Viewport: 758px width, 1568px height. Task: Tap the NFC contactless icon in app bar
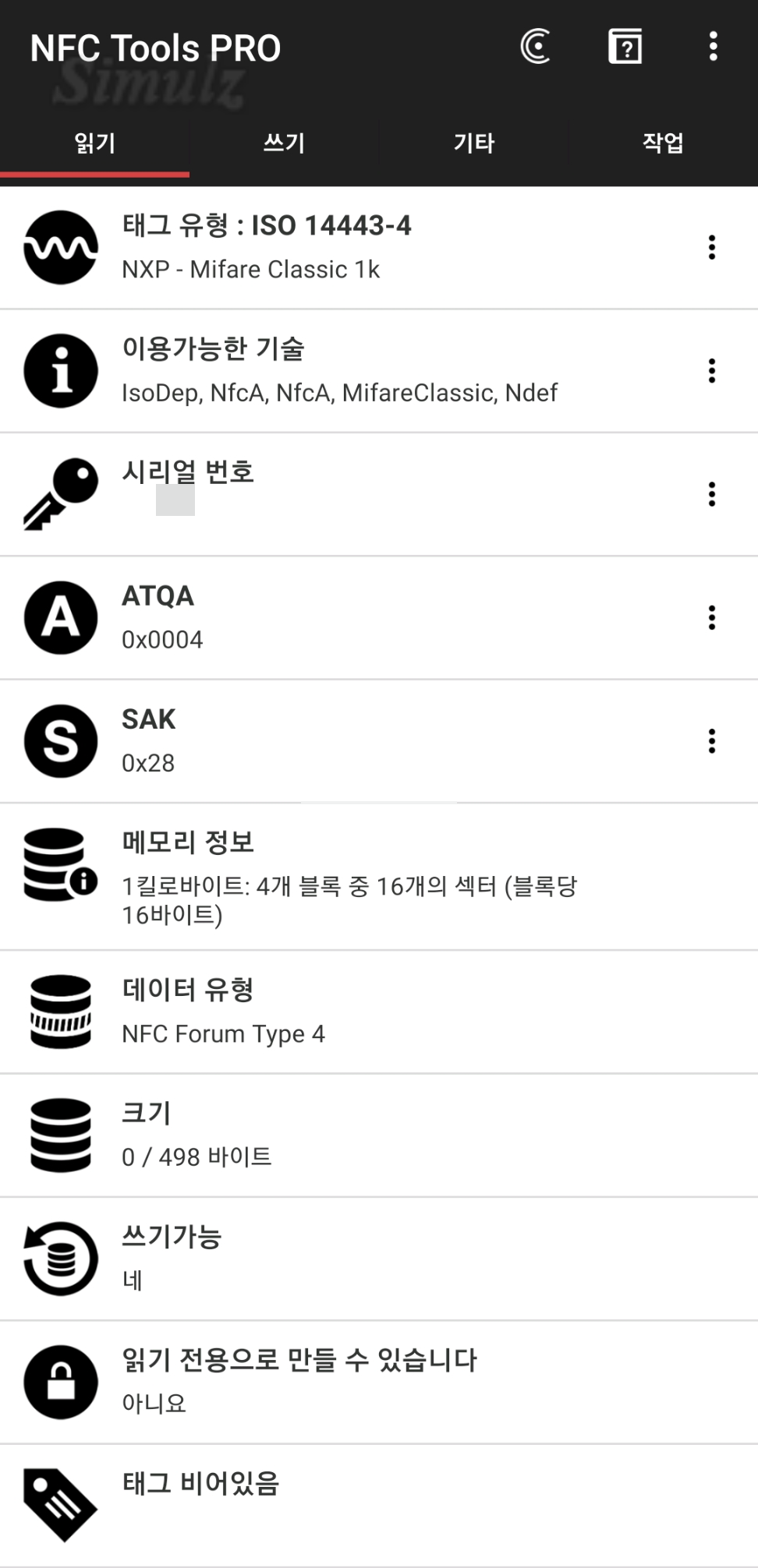536,47
